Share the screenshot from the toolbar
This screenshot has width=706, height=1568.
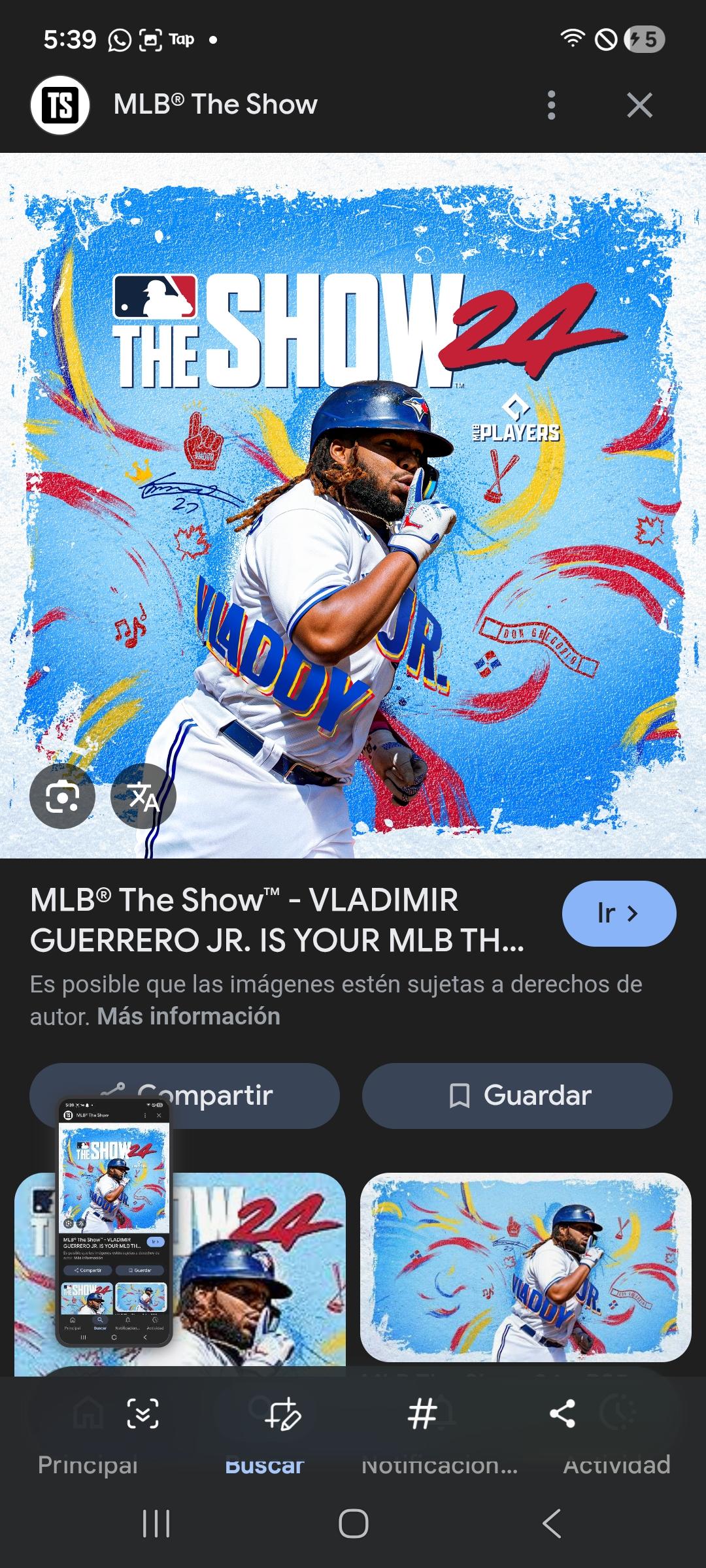pos(562,1414)
